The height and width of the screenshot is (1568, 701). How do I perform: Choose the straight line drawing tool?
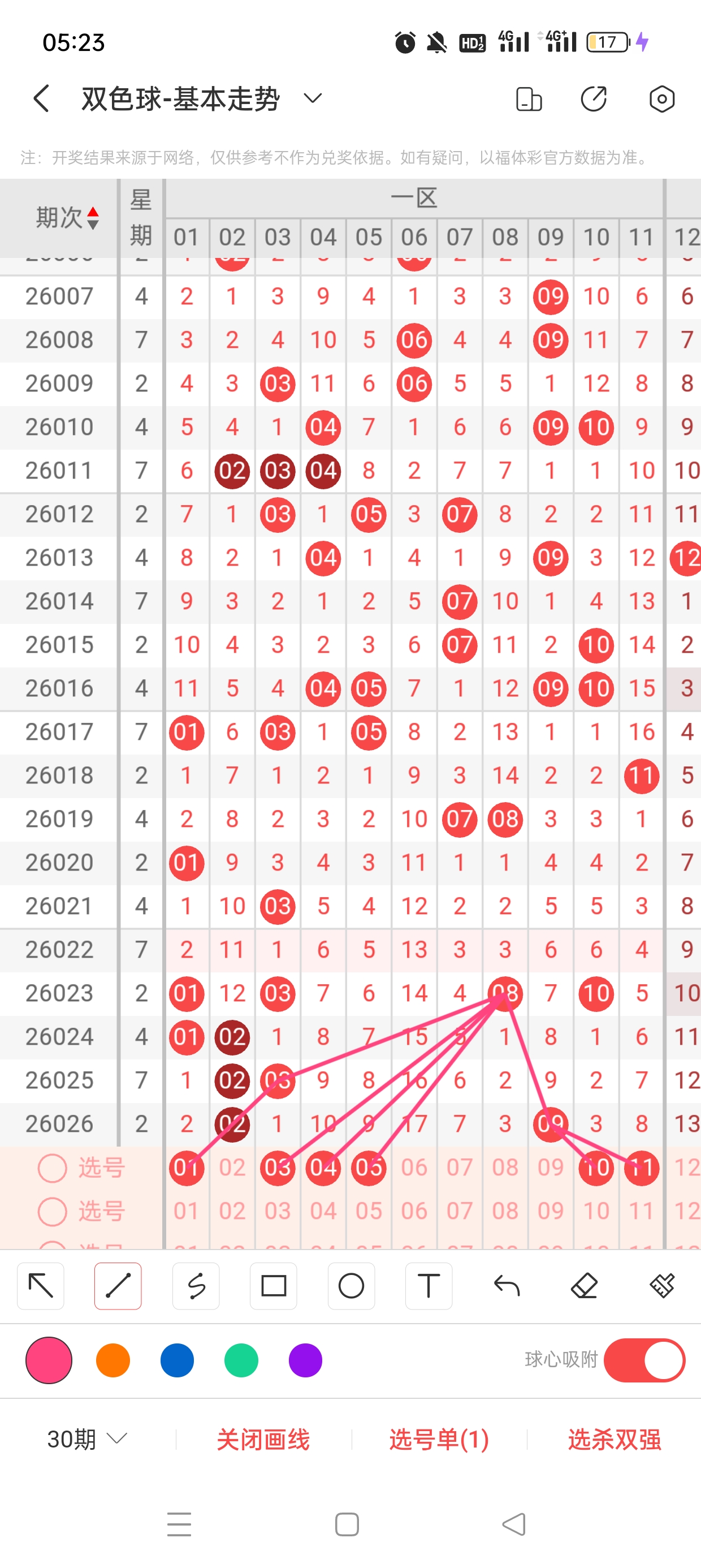point(118,1286)
